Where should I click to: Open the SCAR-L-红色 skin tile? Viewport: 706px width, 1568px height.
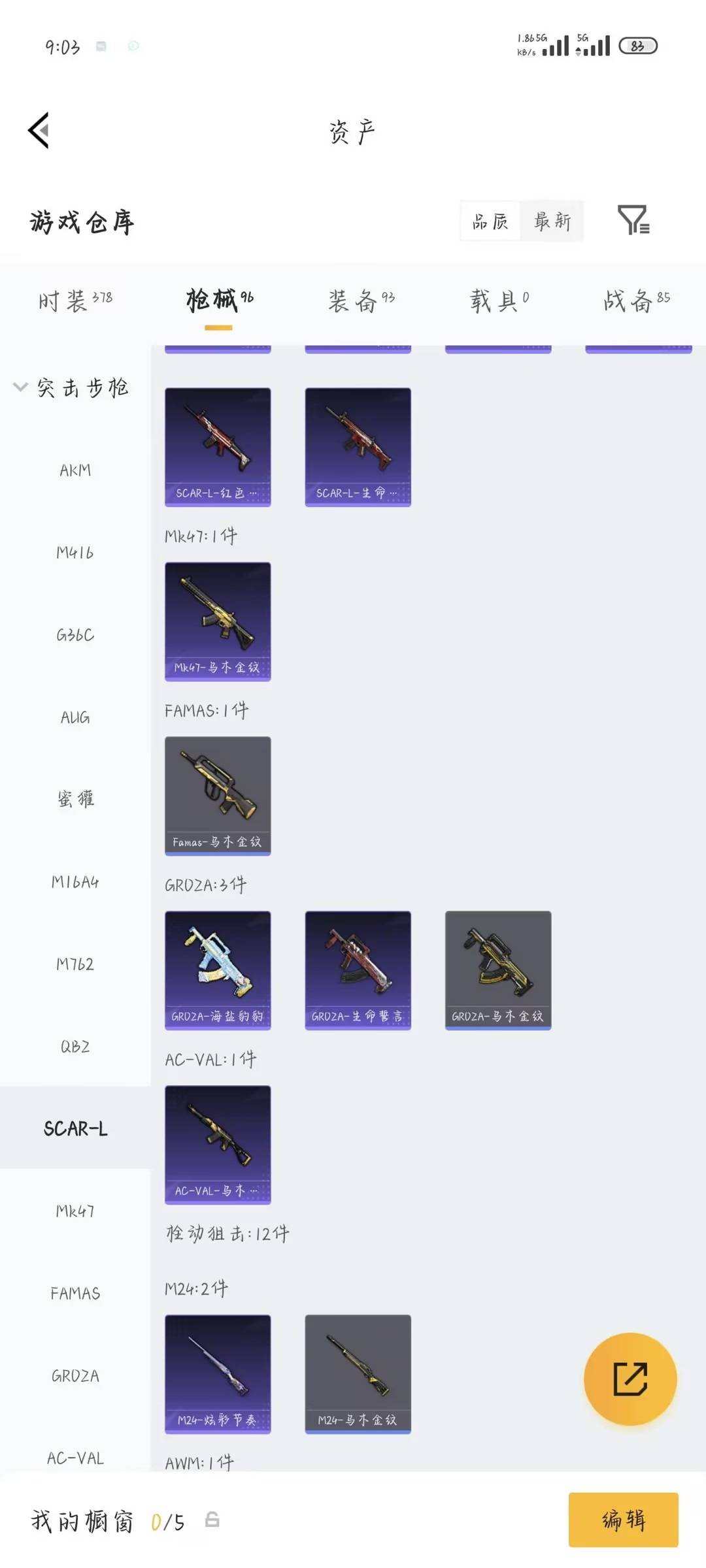coord(218,448)
